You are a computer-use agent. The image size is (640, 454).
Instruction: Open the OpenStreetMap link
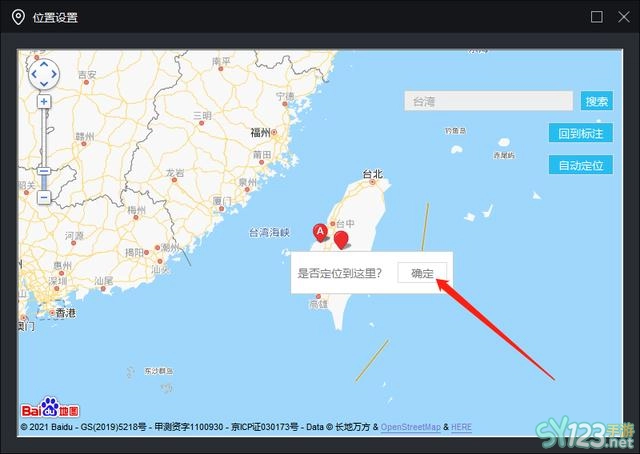410,427
